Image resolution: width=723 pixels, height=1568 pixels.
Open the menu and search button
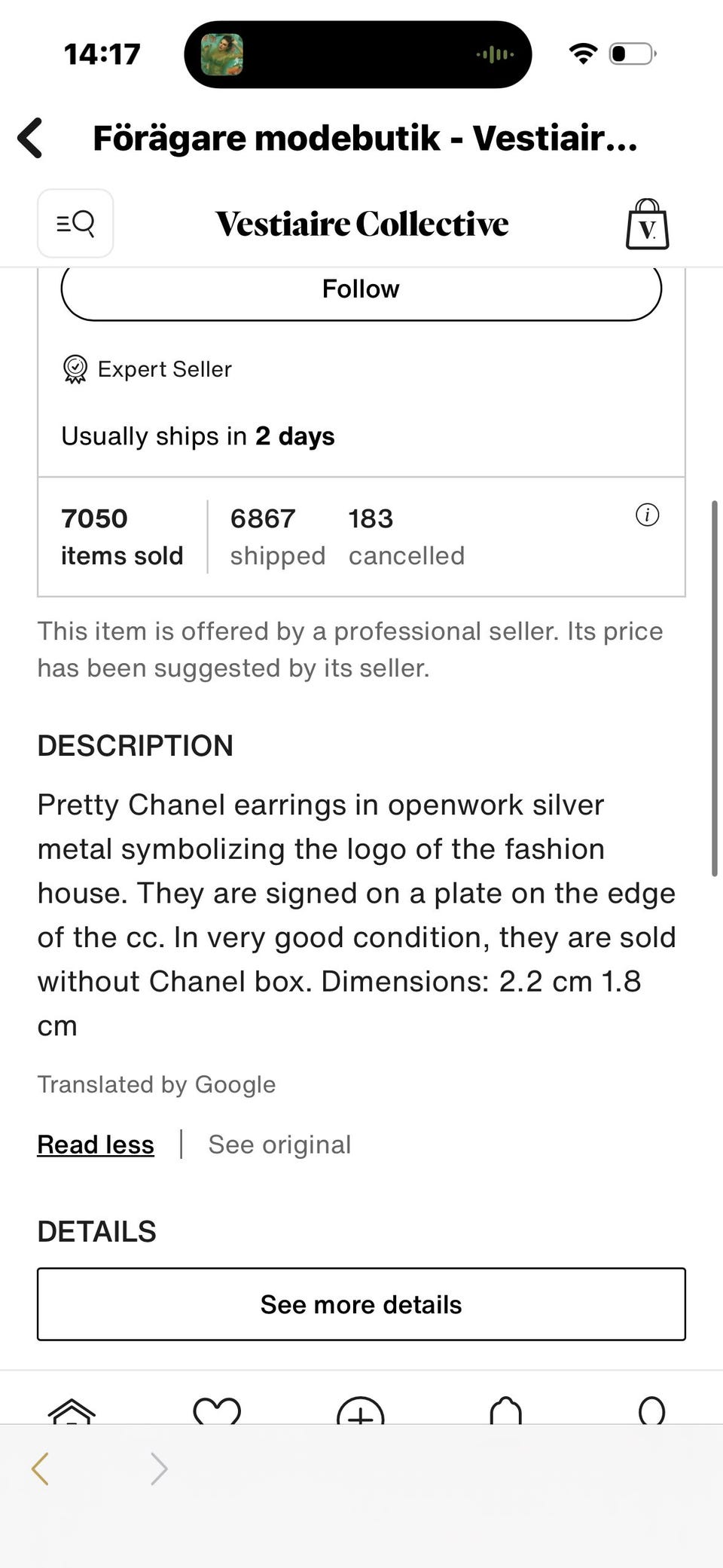(75, 224)
